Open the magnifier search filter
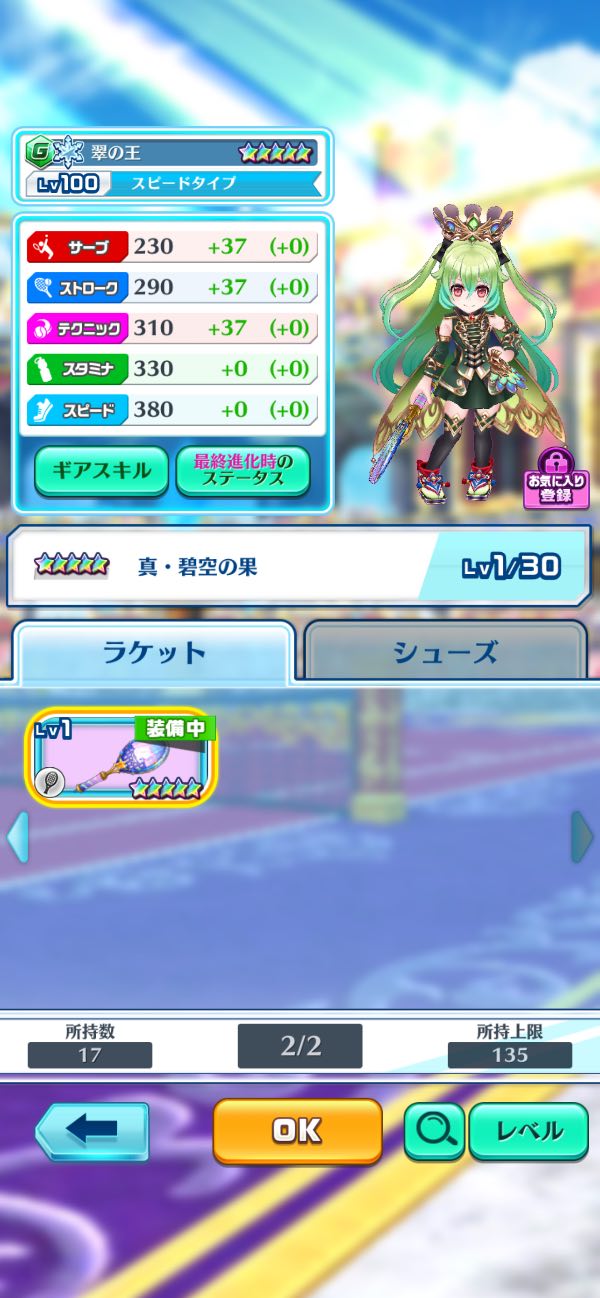 point(434,1131)
